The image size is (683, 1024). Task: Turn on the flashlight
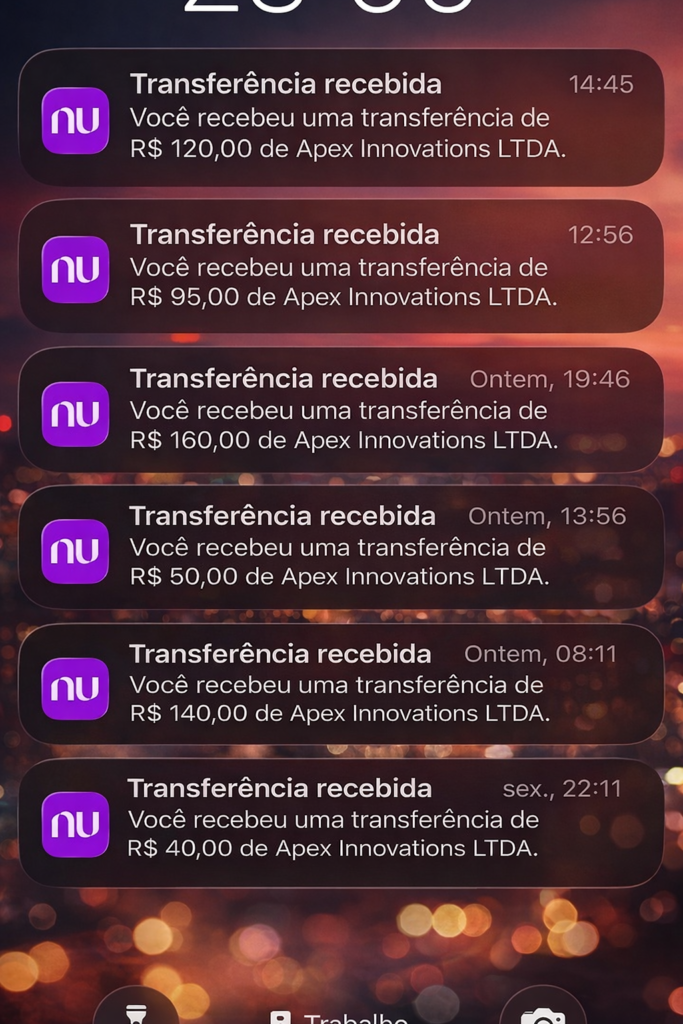pos(136,1010)
